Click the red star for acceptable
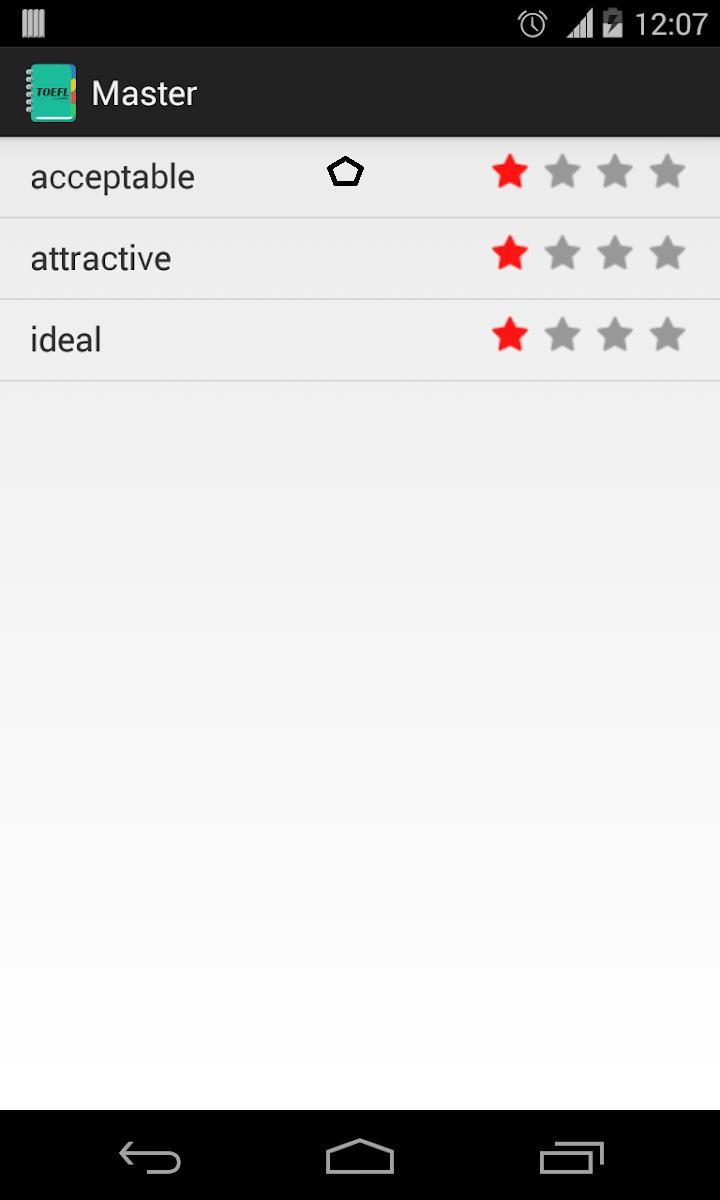The width and height of the screenshot is (720, 1200). click(x=510, y=171)
